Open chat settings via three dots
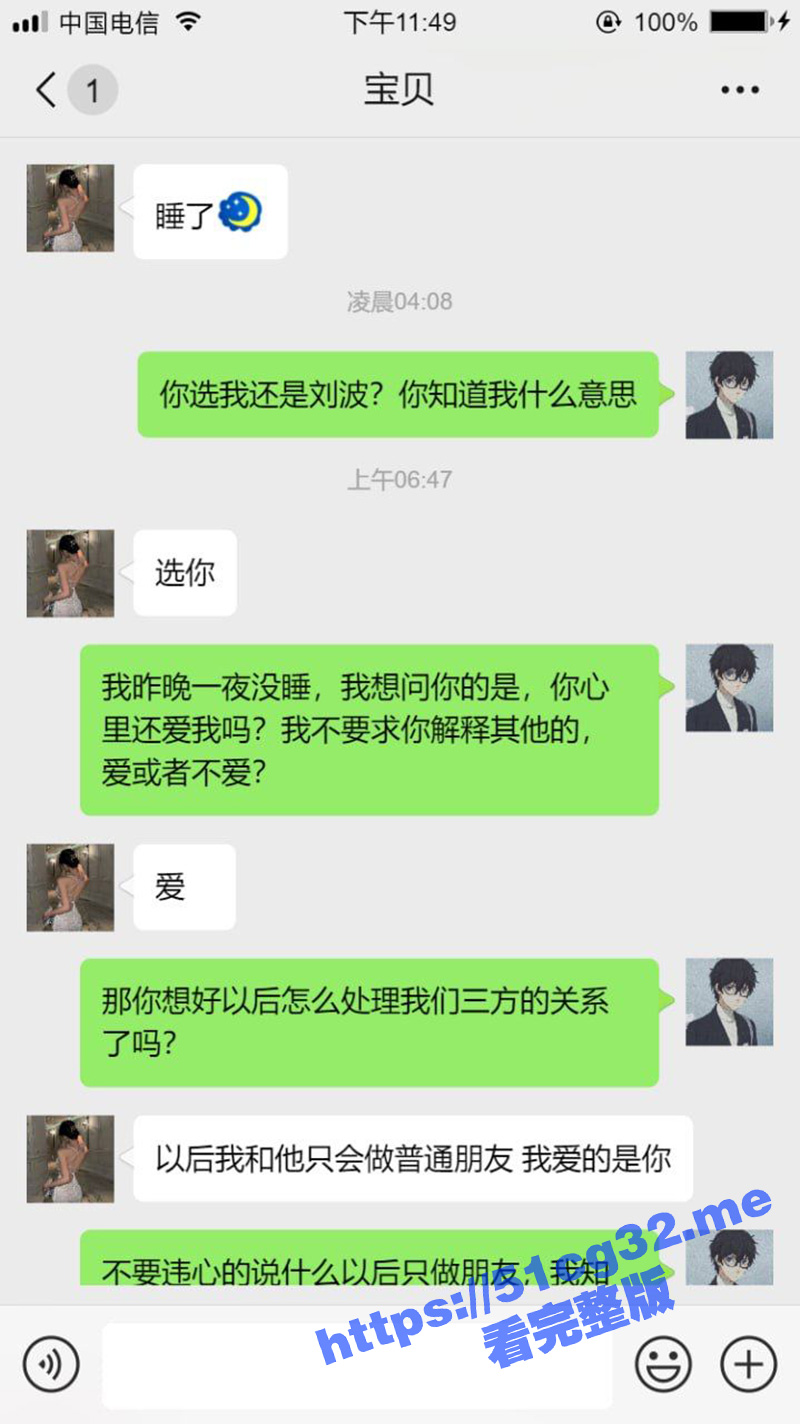800x1424 pixels. pyautogui.click(x=740, y=89)
